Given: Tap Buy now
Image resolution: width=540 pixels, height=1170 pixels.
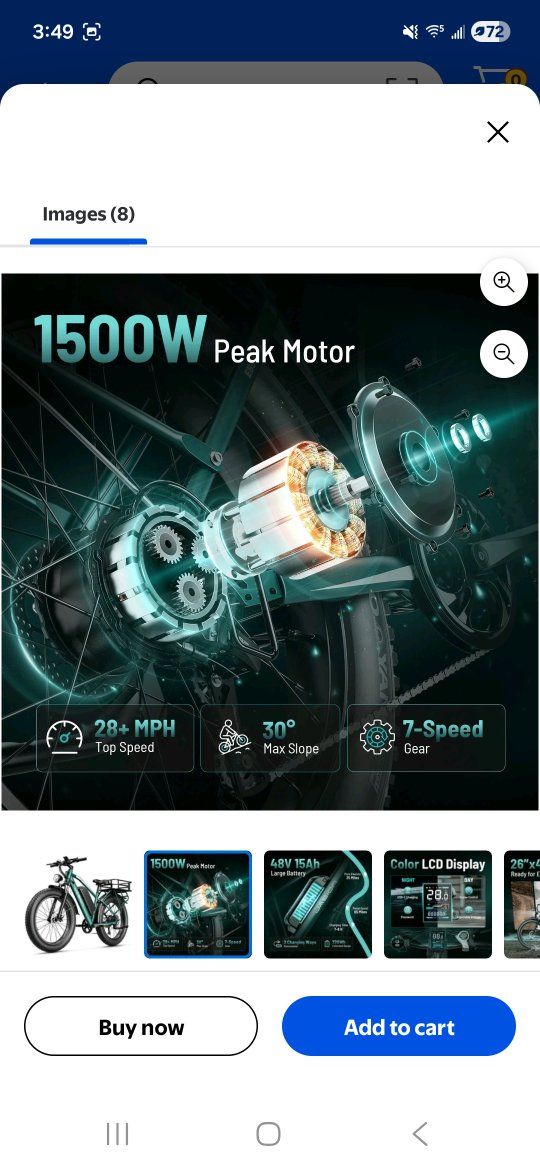Looking at the screenshot, I should [141, 1027].
